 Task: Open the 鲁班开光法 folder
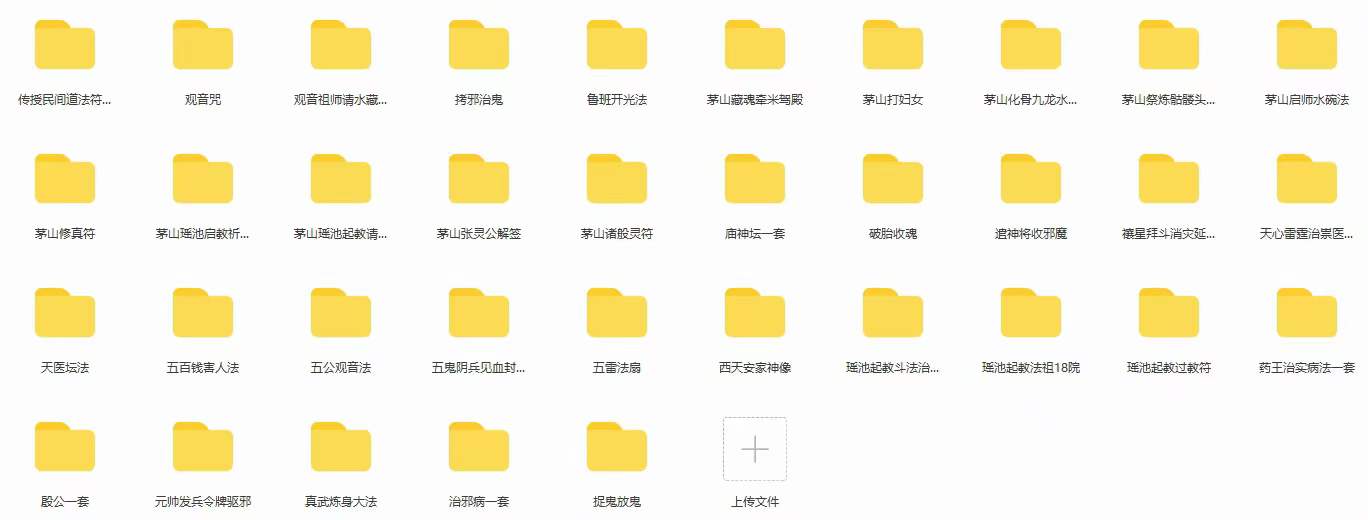[x=617, y=45]
